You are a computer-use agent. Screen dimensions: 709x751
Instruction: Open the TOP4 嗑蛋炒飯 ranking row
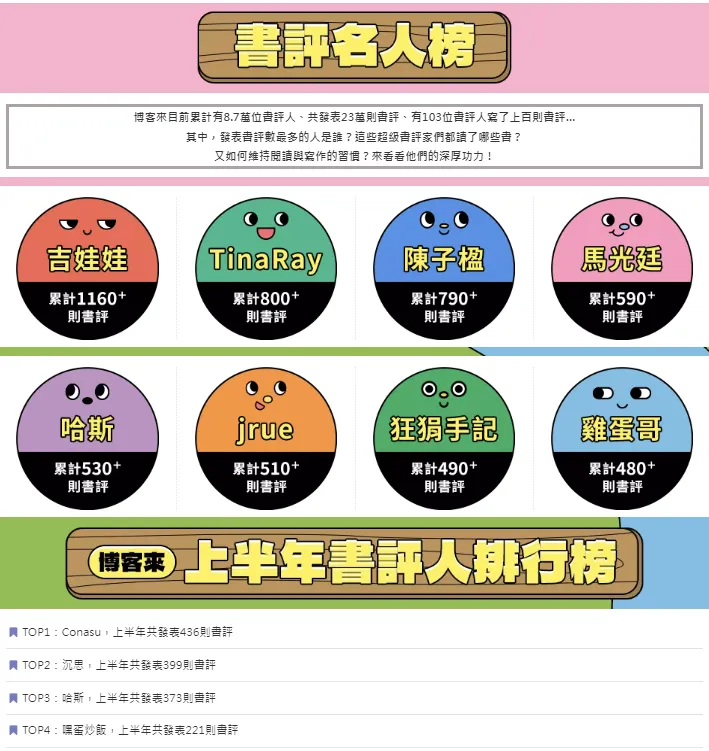point(130,730)
